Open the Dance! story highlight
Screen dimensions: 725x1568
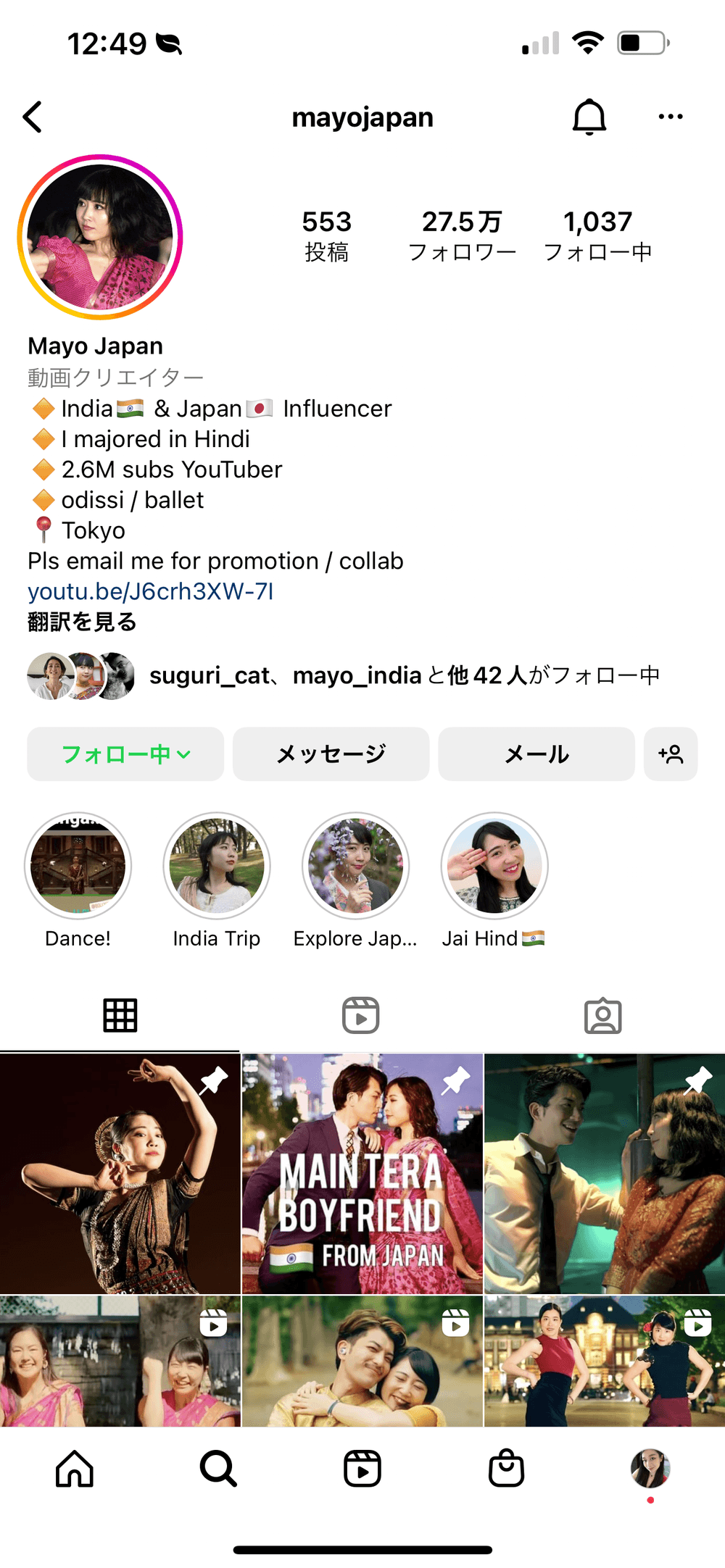(x=78, y=866)
